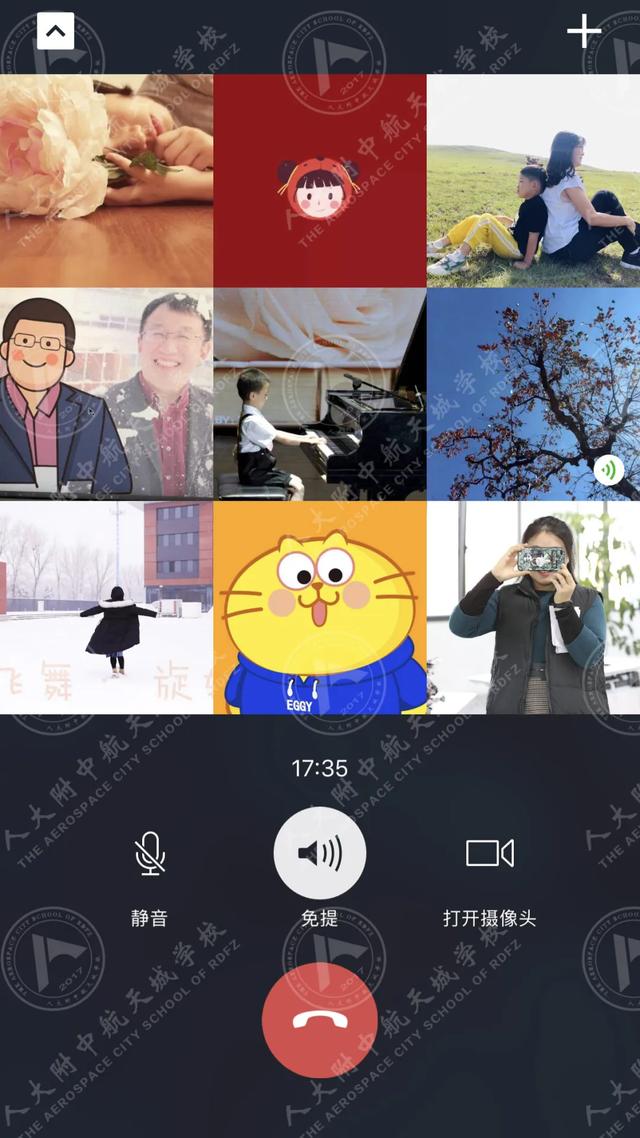Hang up the call
The width and height of the screenshot is (640, 1138).
(320, 1020)
